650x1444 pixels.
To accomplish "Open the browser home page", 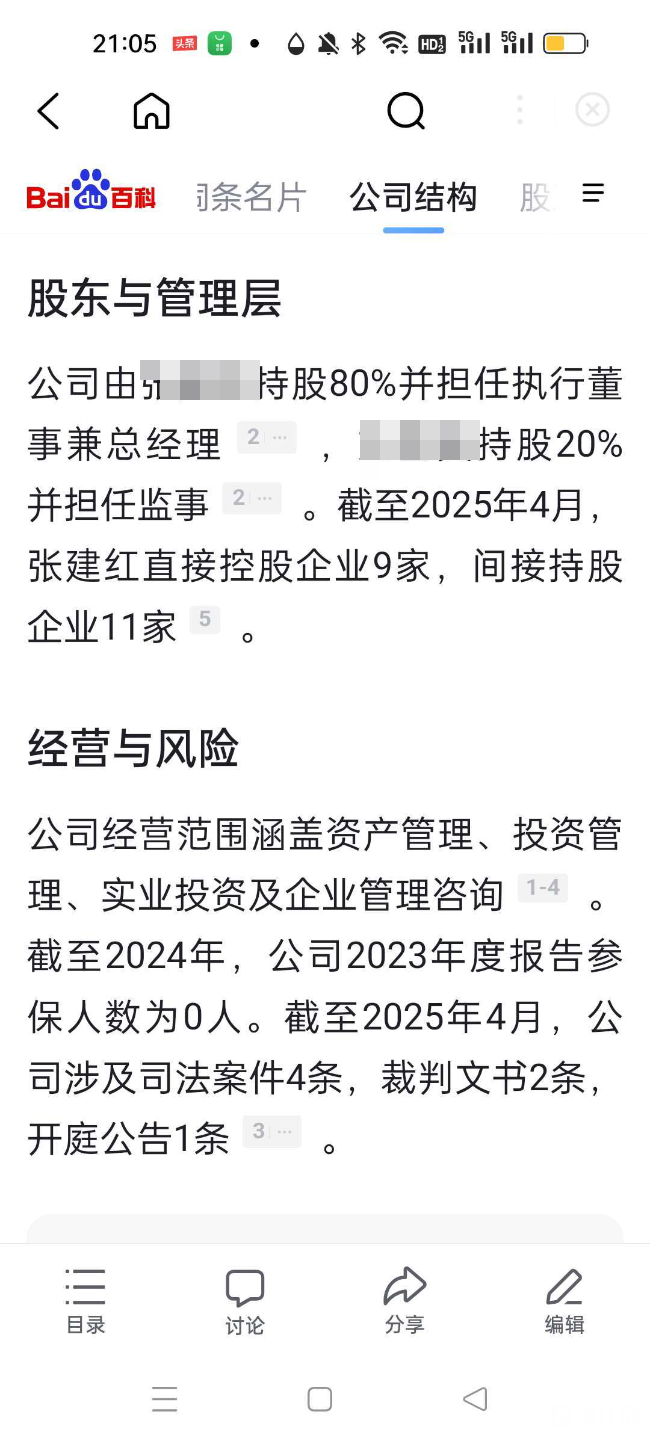I will click(151, 111).
